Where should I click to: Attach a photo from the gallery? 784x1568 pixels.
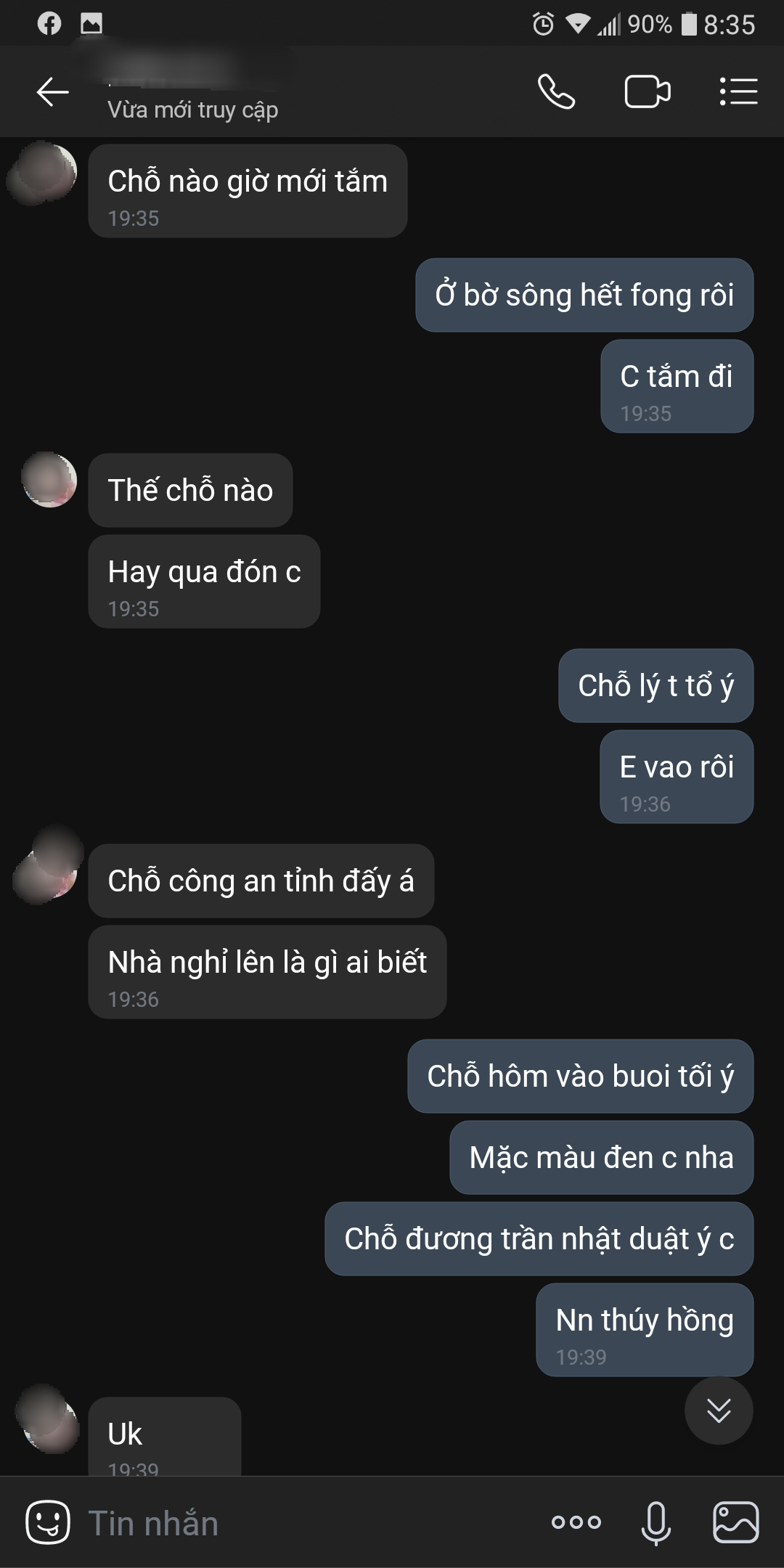(x=736, y=1522)
